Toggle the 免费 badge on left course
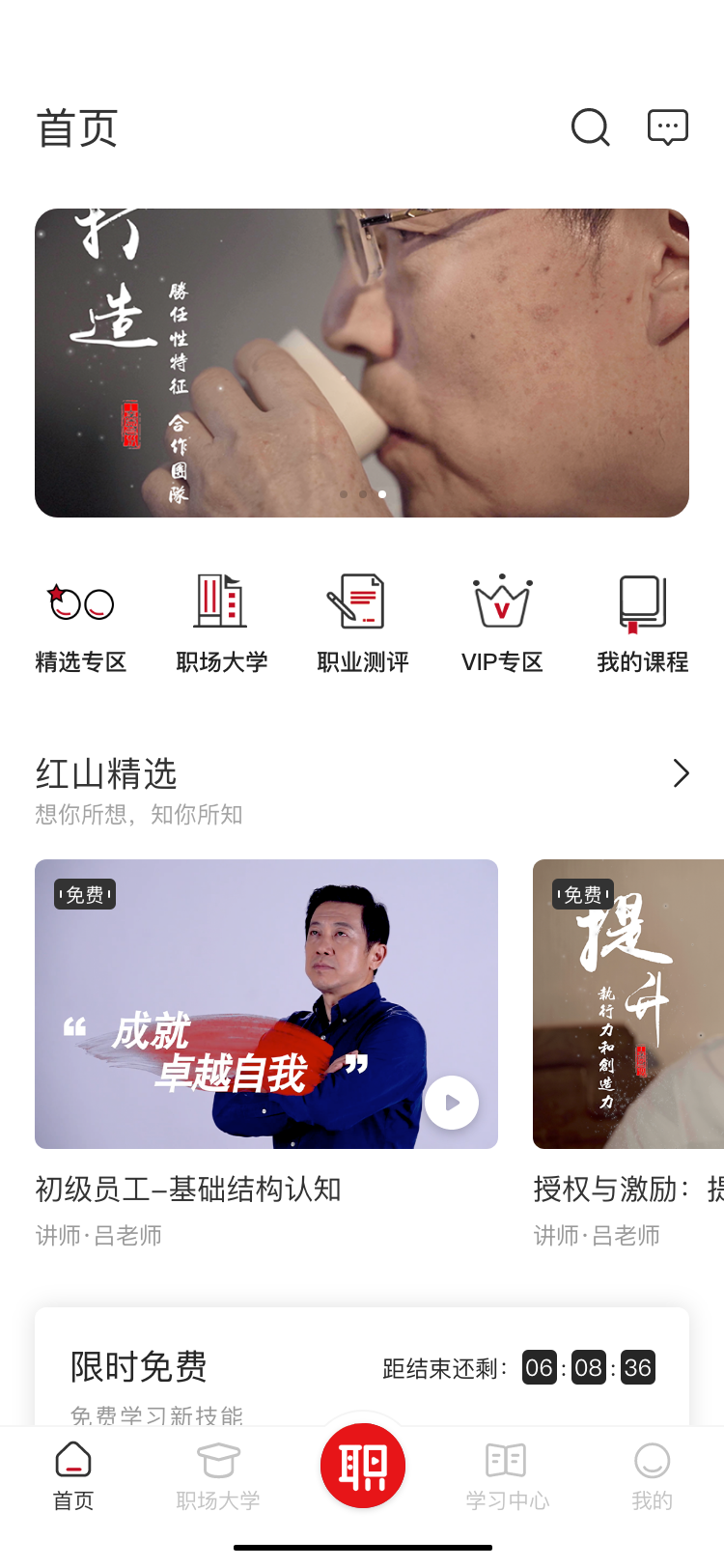Screen dimensions: 724x1568 click(x=84, y=895)
